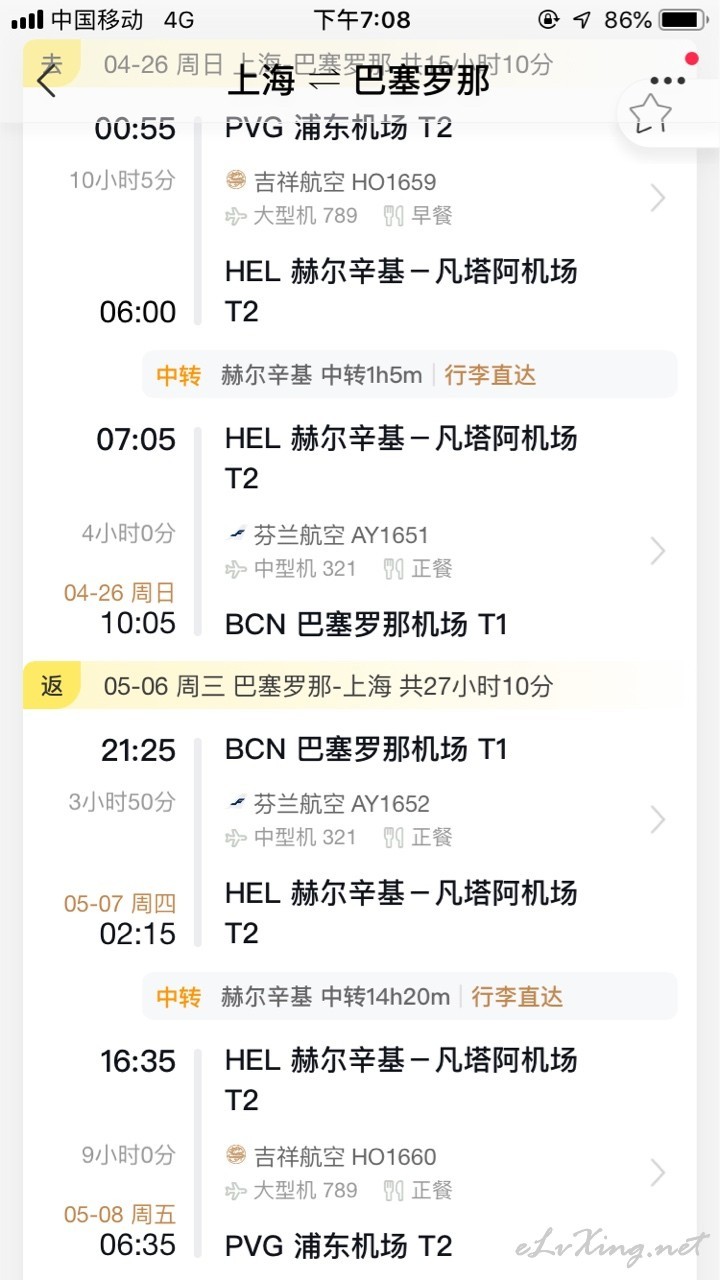
Task: Expand Finnair flight AY1652 segment details
Action: 658,820
